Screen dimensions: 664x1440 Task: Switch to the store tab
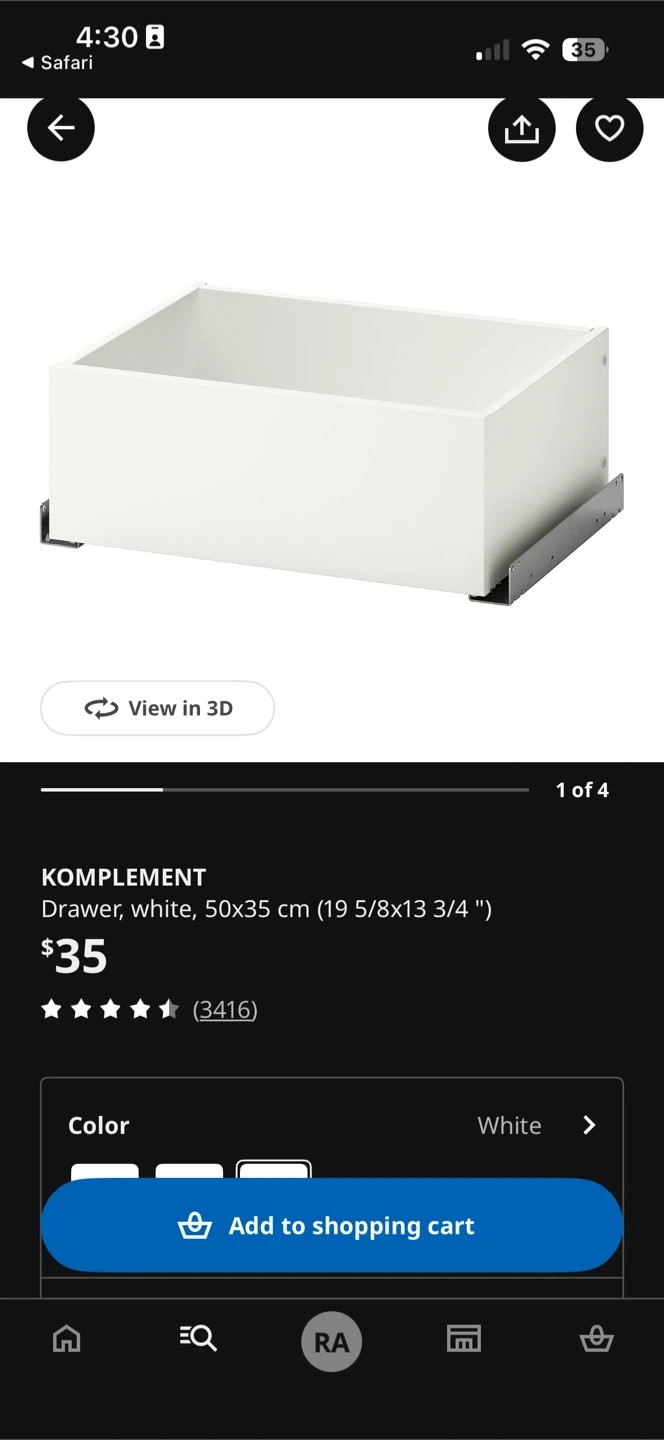[x=464, y=1338]
